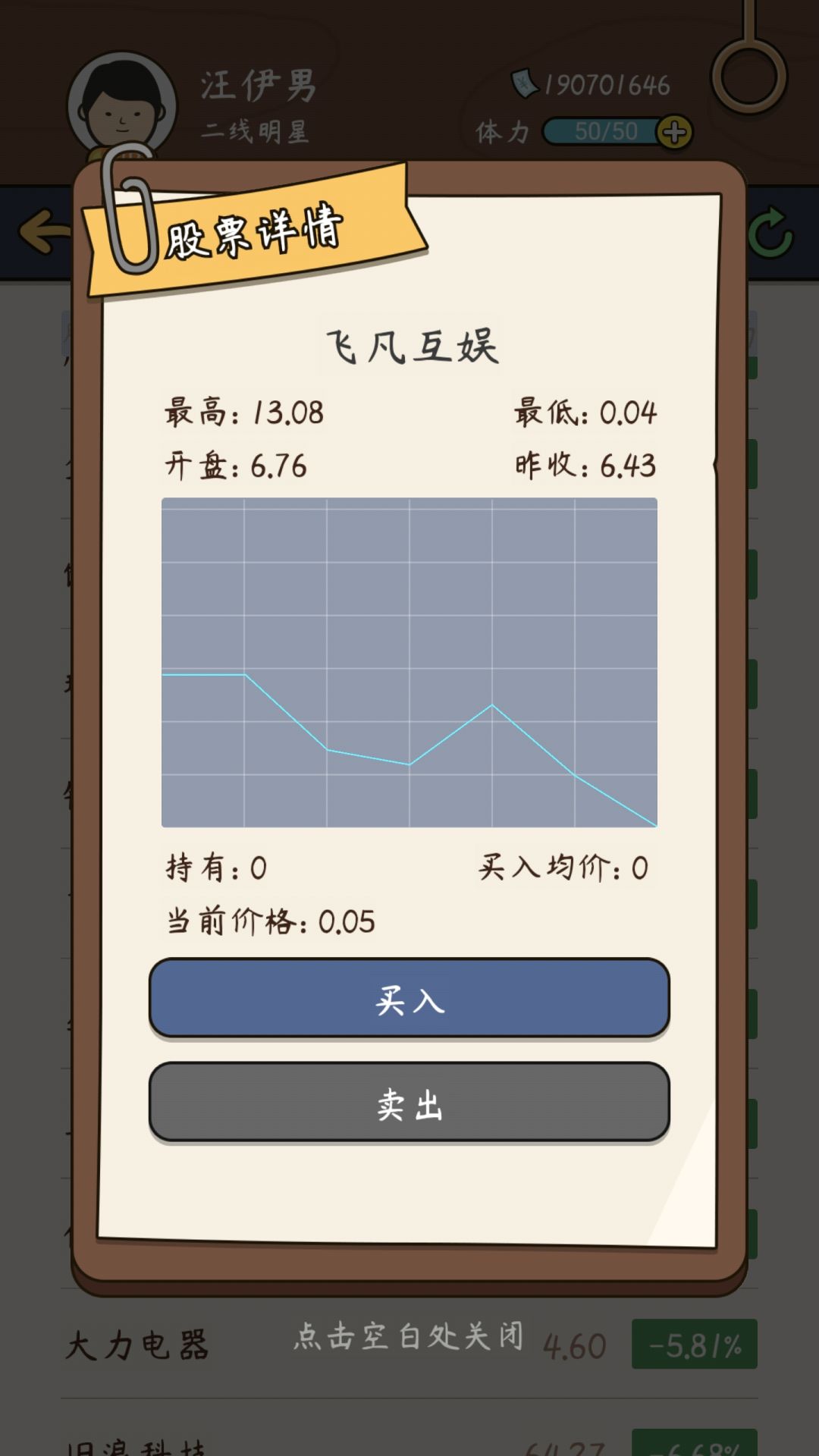Tap the refresh icon to reload stock prices
819x1456 pixels.
[772, 231]
